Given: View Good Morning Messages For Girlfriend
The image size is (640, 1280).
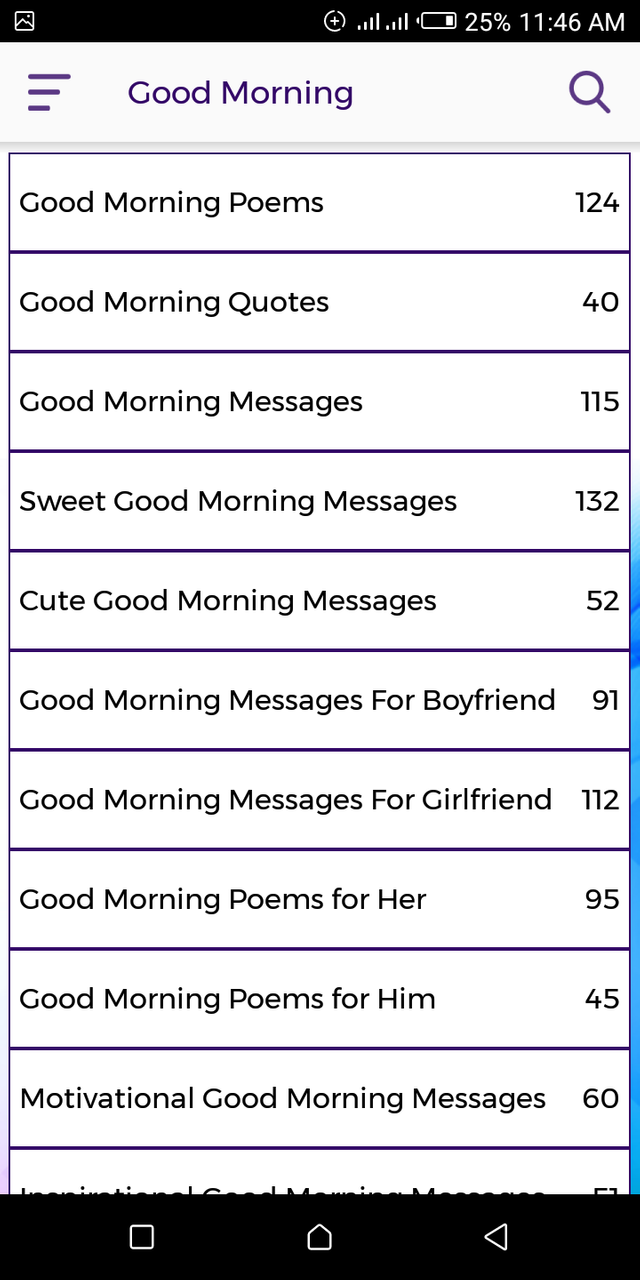Looking at the screenshot, I should [x=320, y=799].
